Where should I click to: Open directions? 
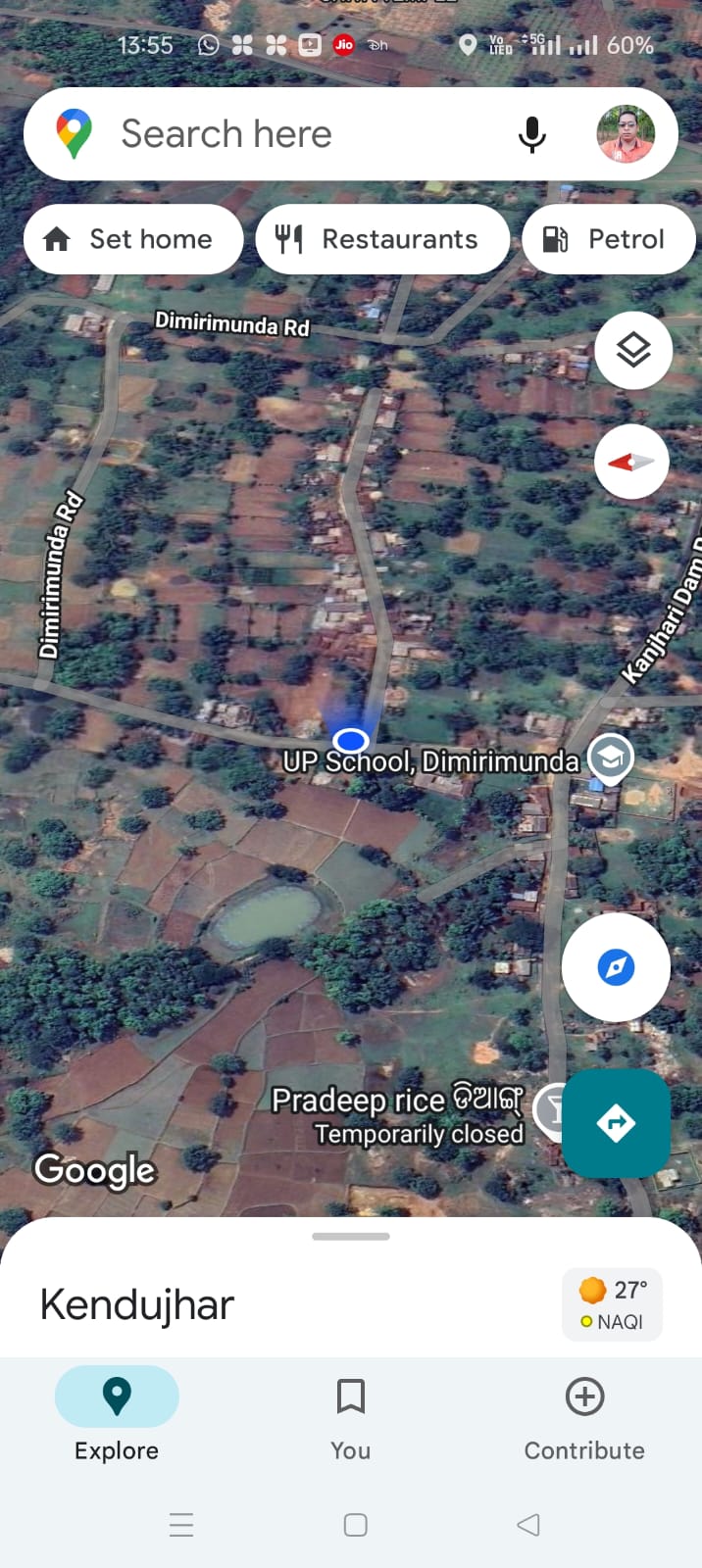616,1123
